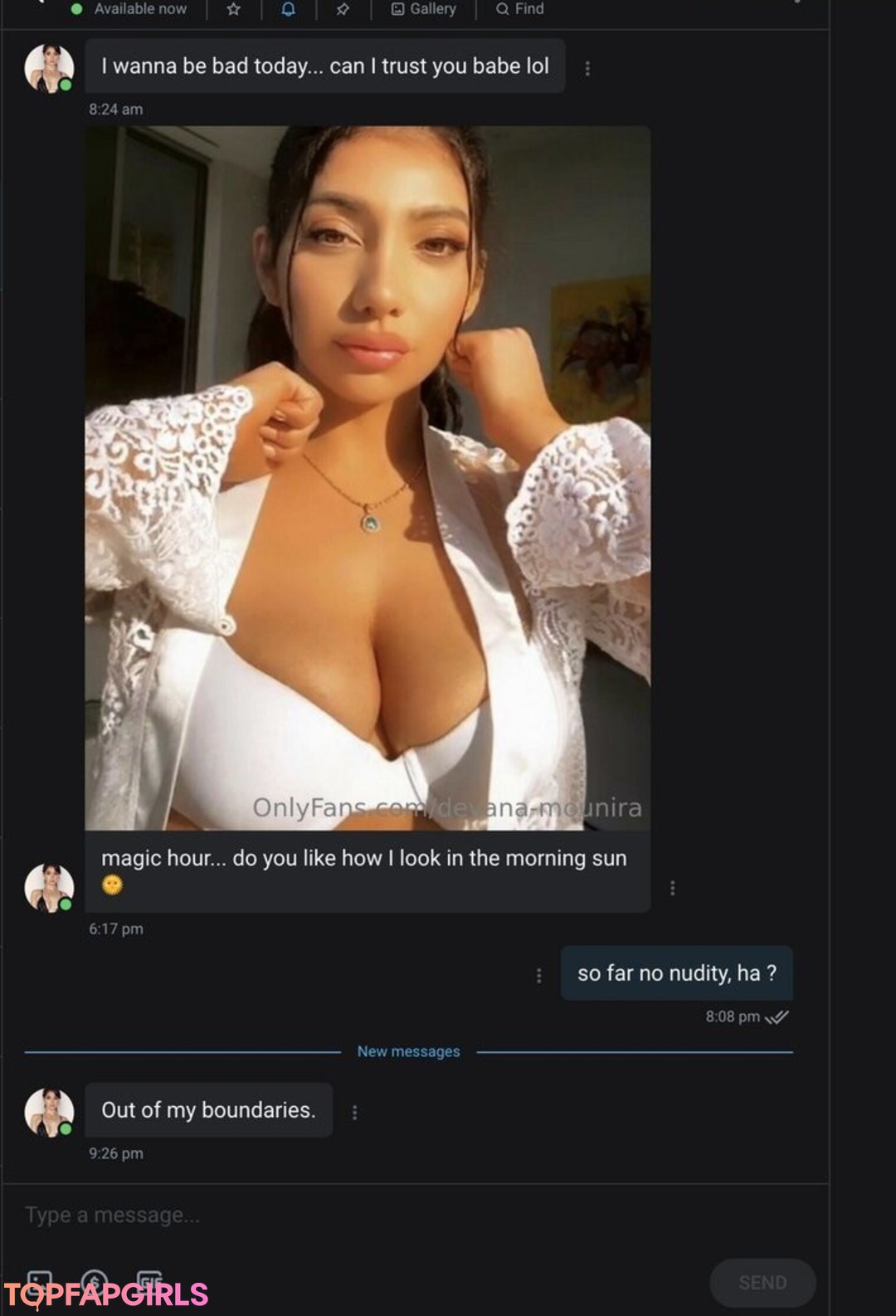896x1316 pixels.
Task: Tap the SEND button
Action: pos(762,1282)
